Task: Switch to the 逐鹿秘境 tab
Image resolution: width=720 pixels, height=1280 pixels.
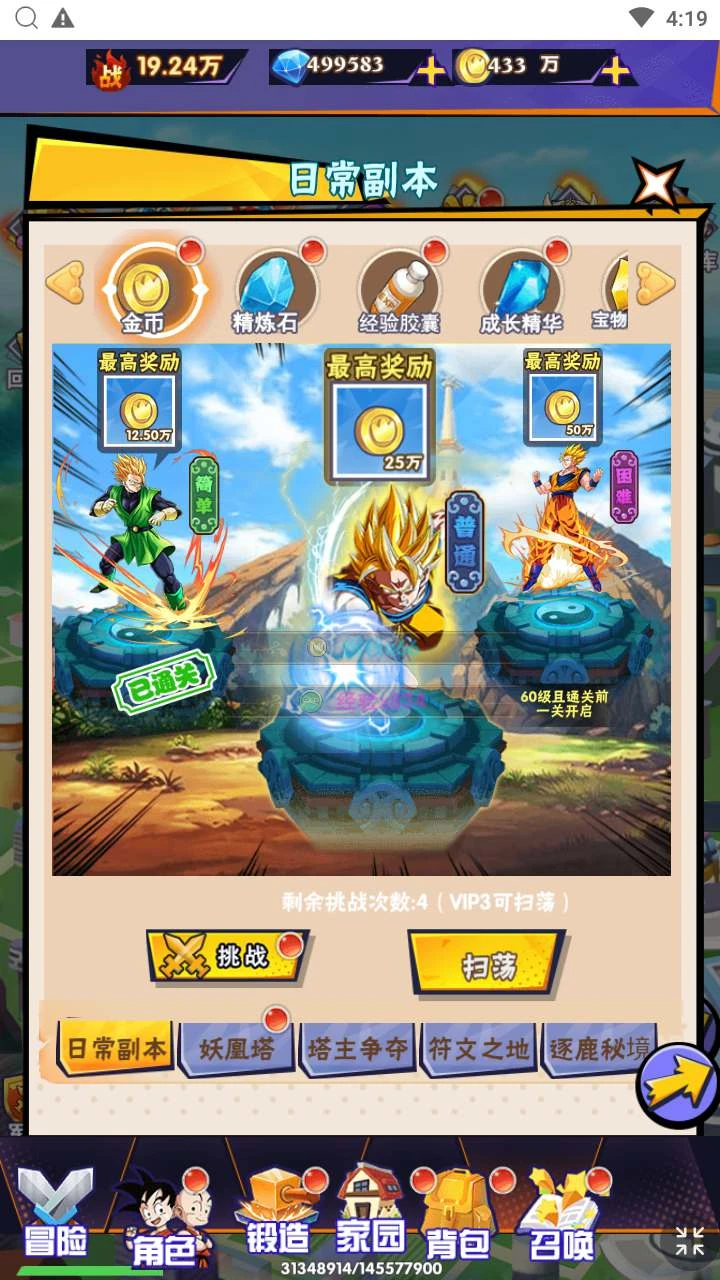Action: click(x=598, y=1048)
